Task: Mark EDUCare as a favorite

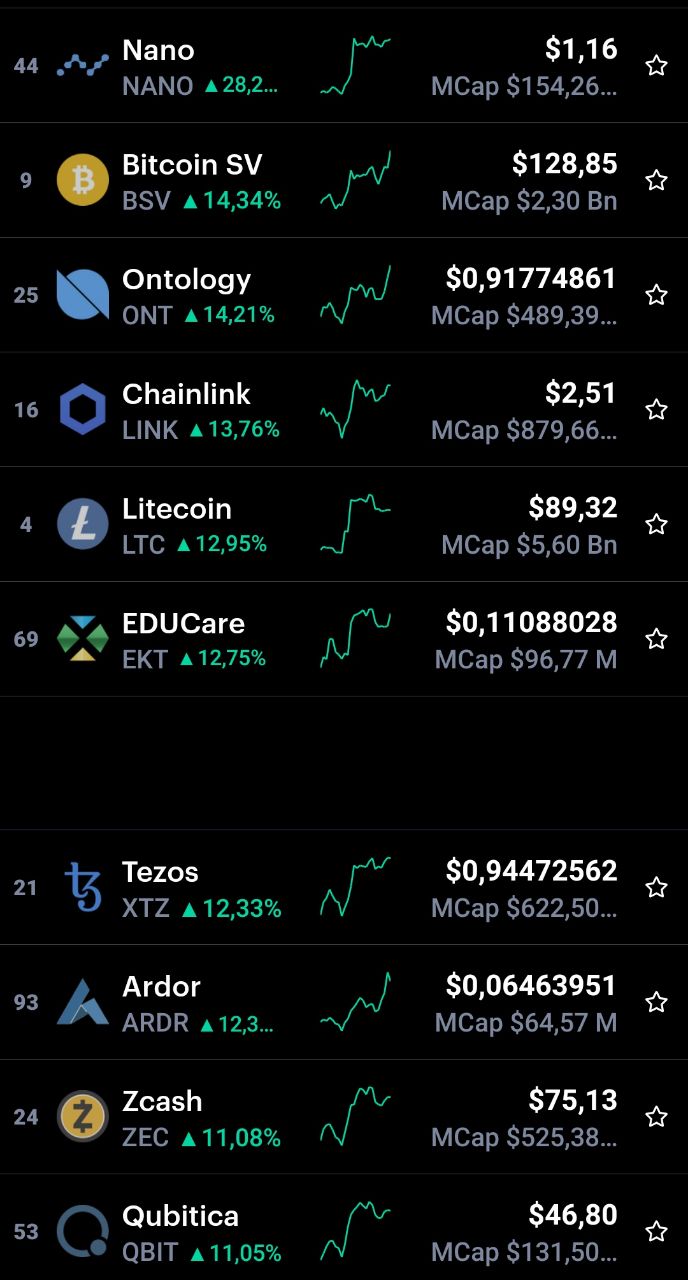Action: pos(656,639)
